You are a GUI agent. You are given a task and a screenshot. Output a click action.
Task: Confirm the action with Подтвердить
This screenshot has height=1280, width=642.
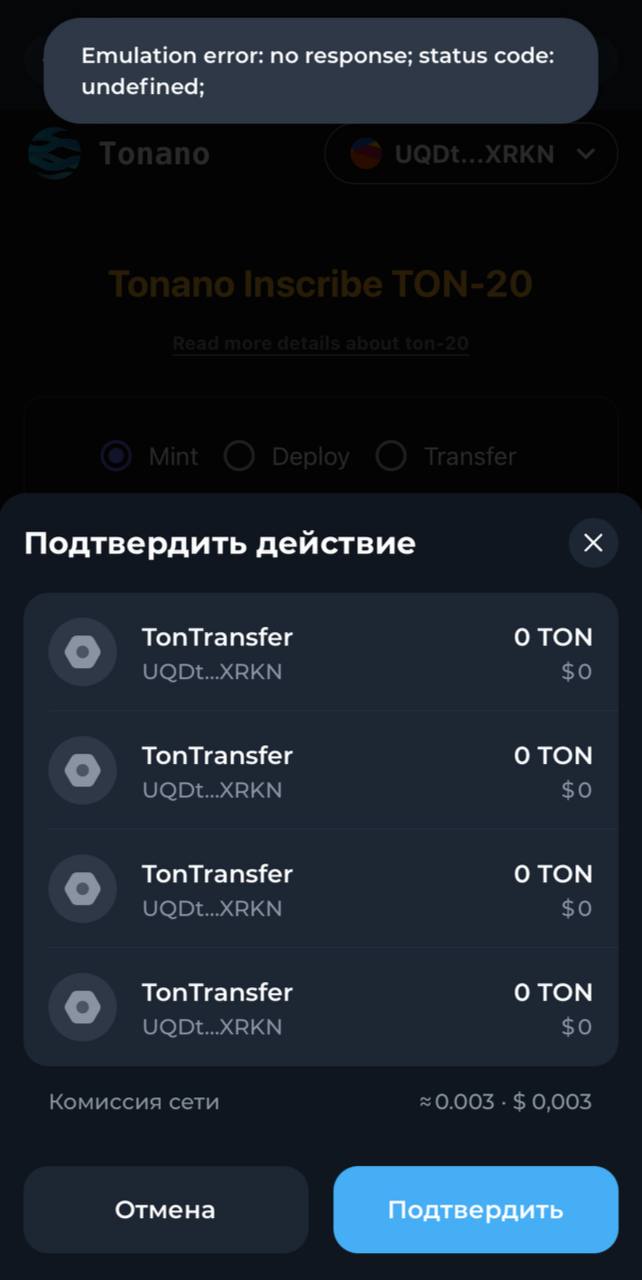(475, 1209)
